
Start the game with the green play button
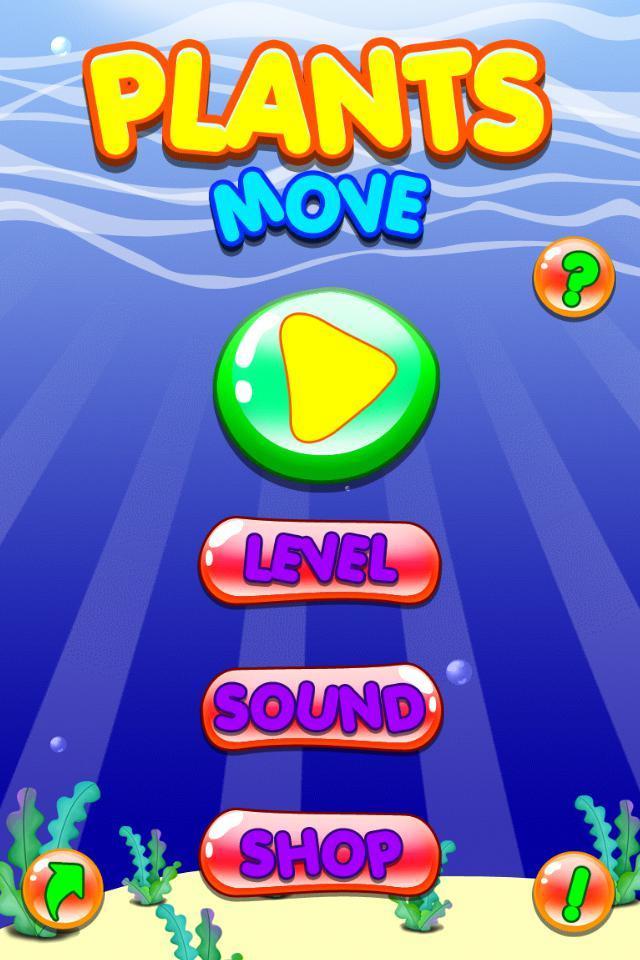326,385
